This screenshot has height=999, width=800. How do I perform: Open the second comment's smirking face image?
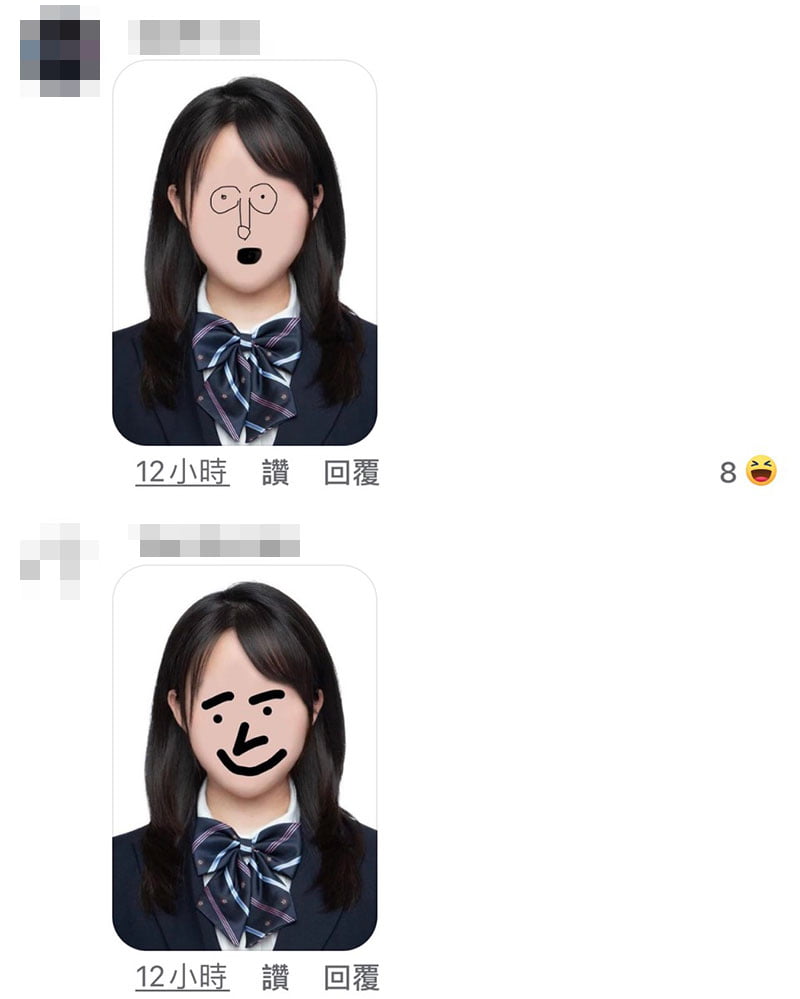click(244, 757)
